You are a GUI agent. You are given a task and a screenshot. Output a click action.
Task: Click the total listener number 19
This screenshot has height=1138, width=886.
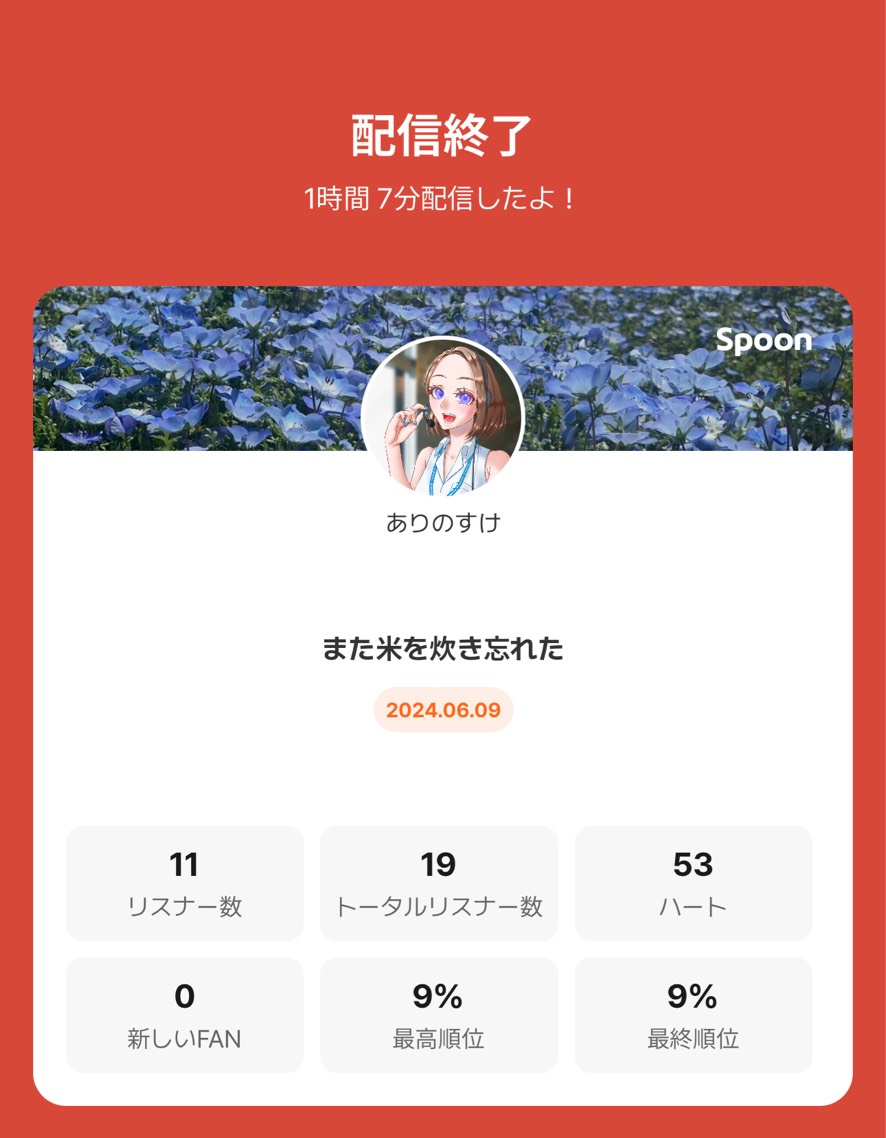tap(438, 865)
